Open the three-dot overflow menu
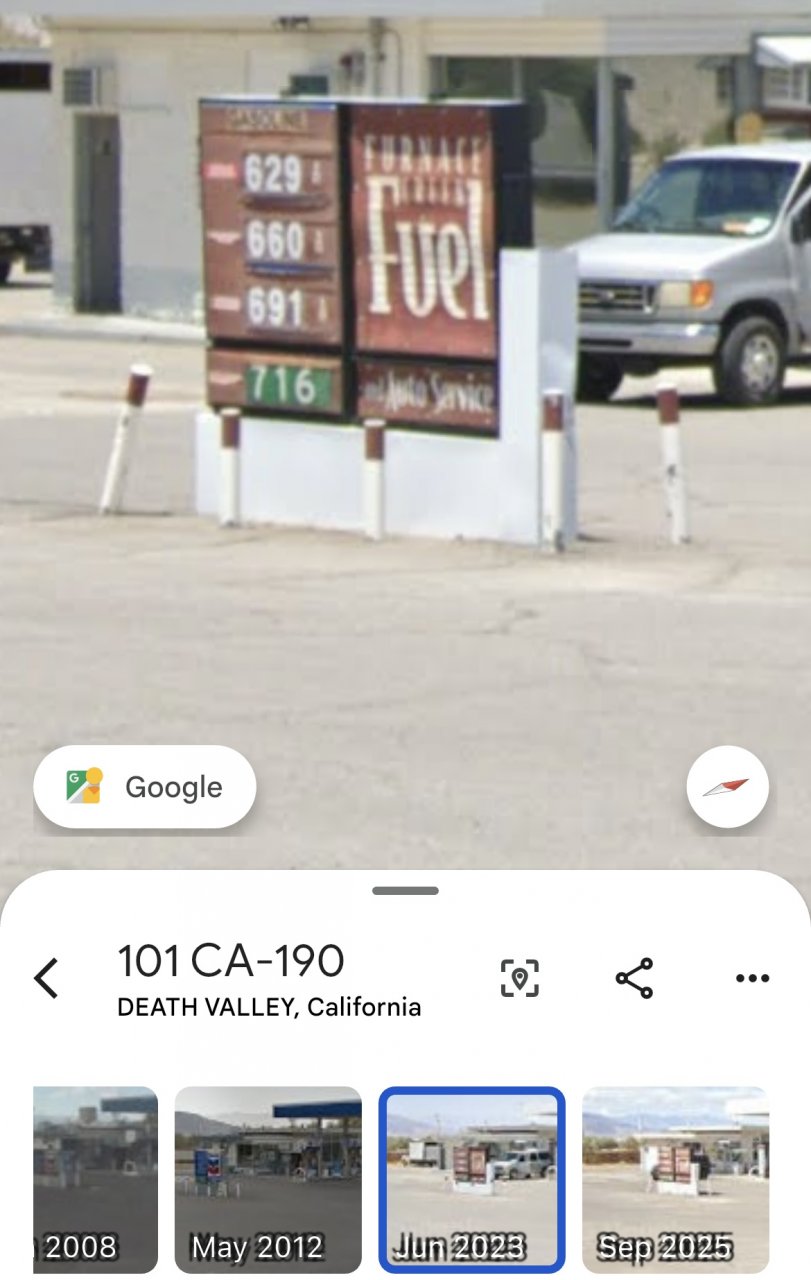Viewport: 811px width, 1280px height. coord(752,978)
